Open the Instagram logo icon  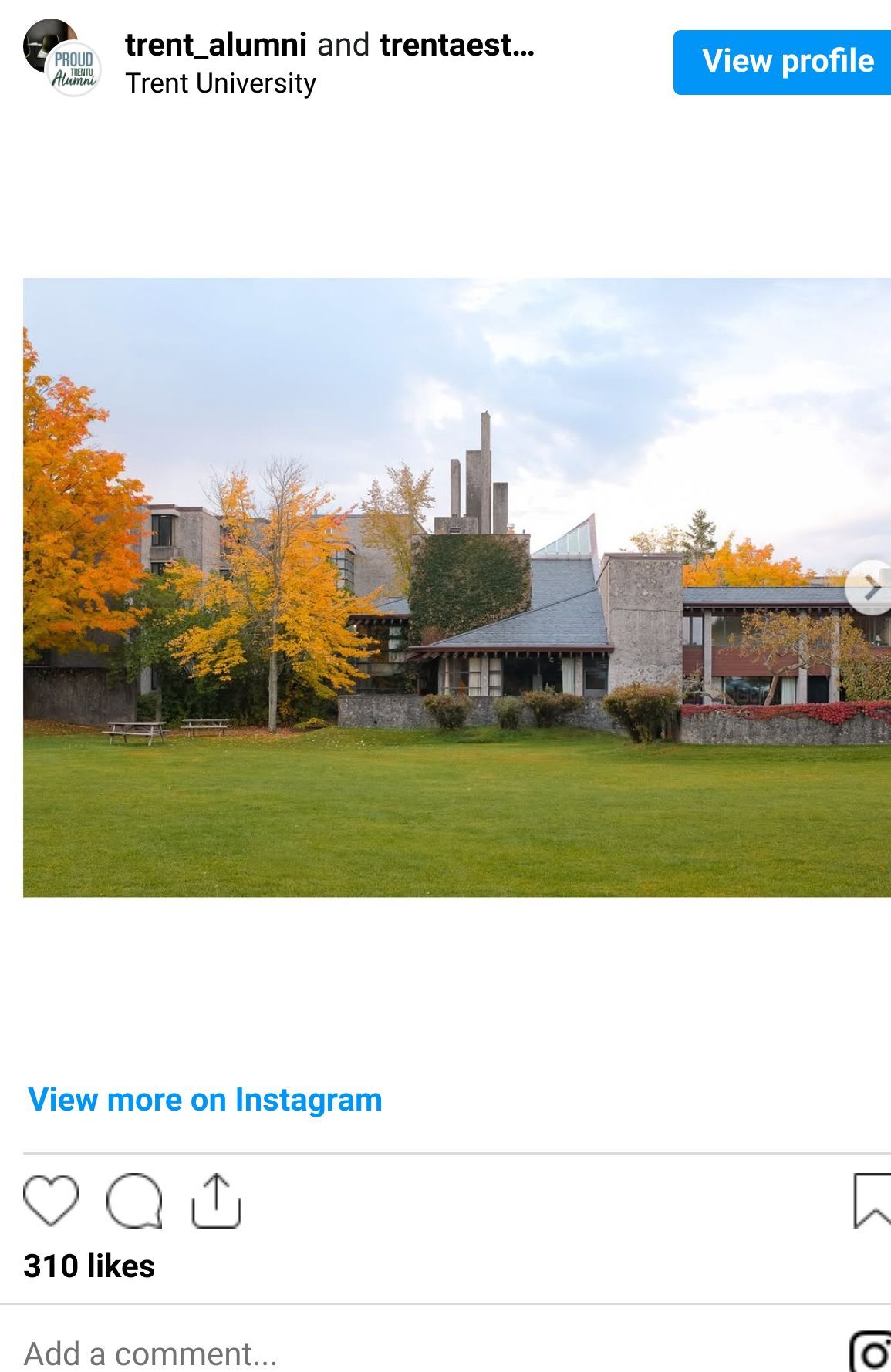click(x=872, y=1352)
